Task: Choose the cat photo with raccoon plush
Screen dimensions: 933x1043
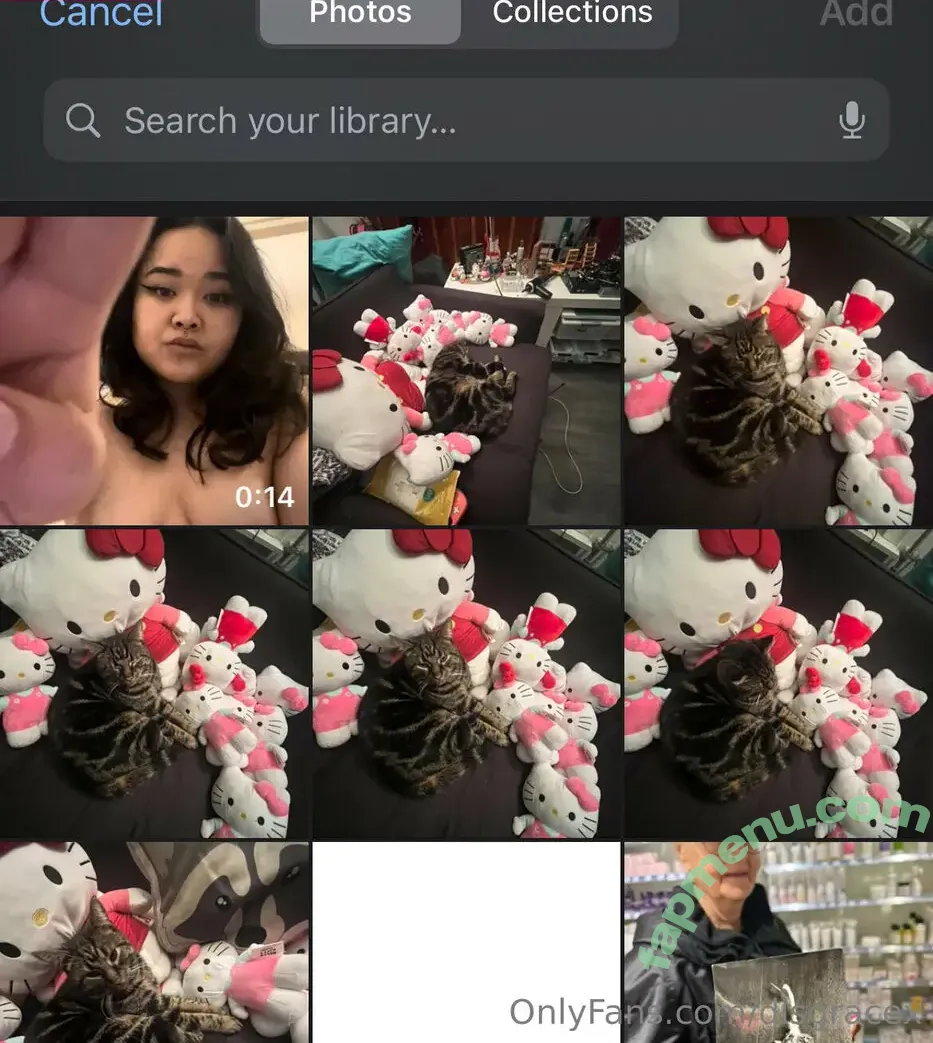Action: pos(154,940)
